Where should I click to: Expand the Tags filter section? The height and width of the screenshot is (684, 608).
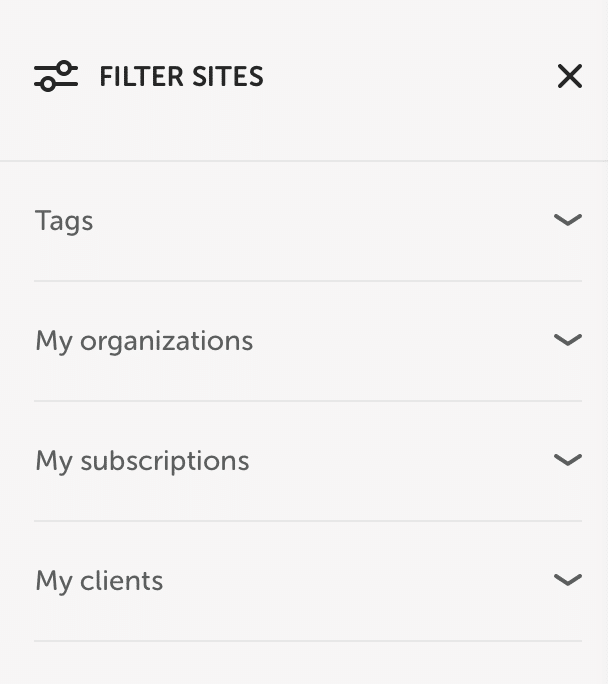[x=567, y=220]
